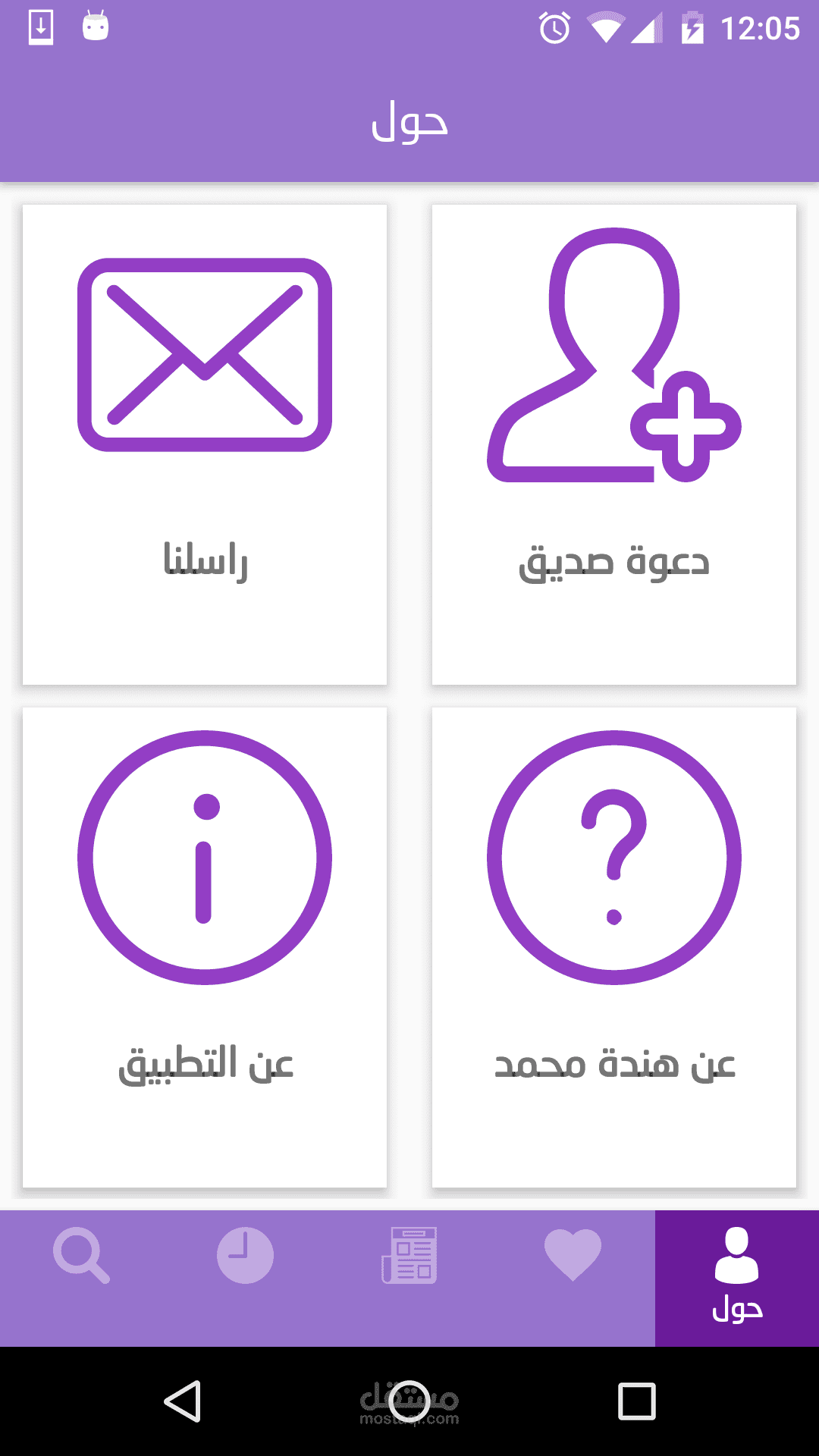Open the عن التطبيق about app card

click(x=205, y=947)
